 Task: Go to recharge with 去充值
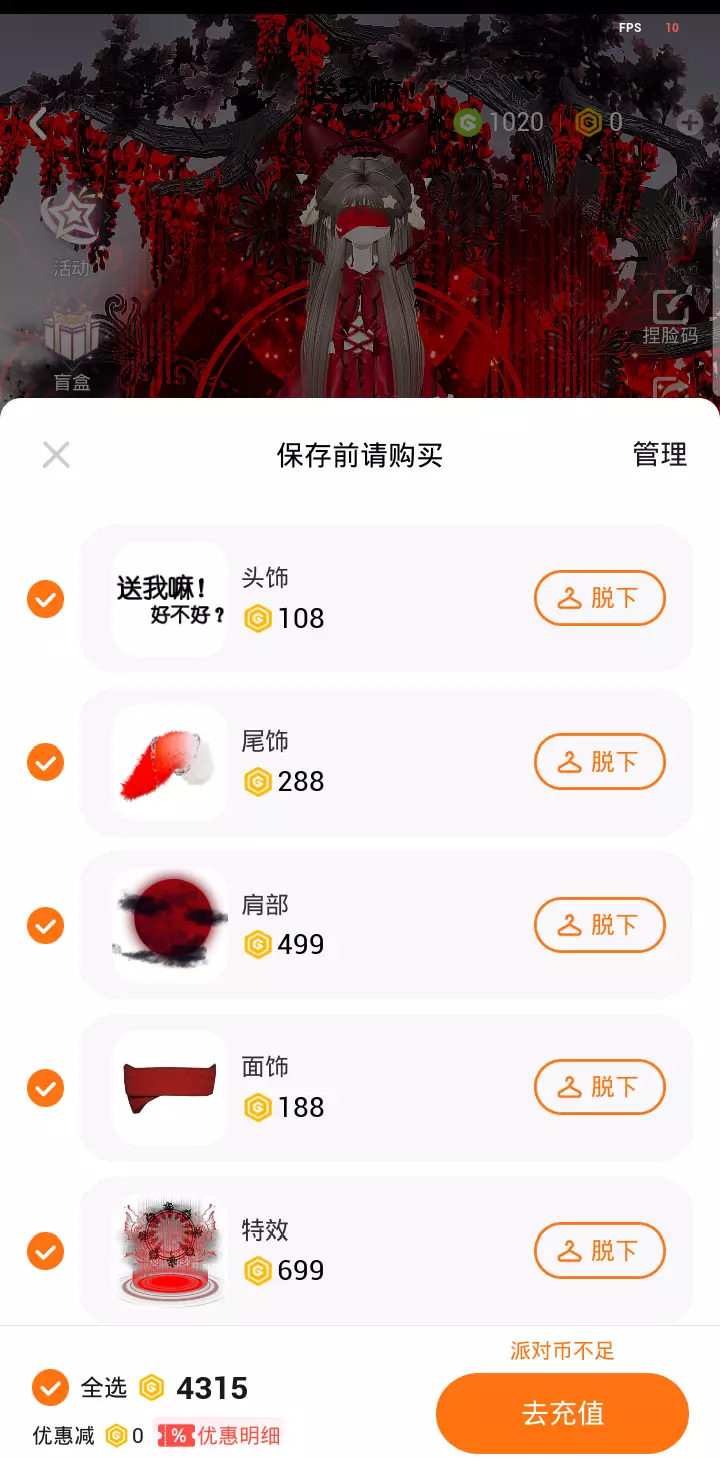tap(562, 1413)
